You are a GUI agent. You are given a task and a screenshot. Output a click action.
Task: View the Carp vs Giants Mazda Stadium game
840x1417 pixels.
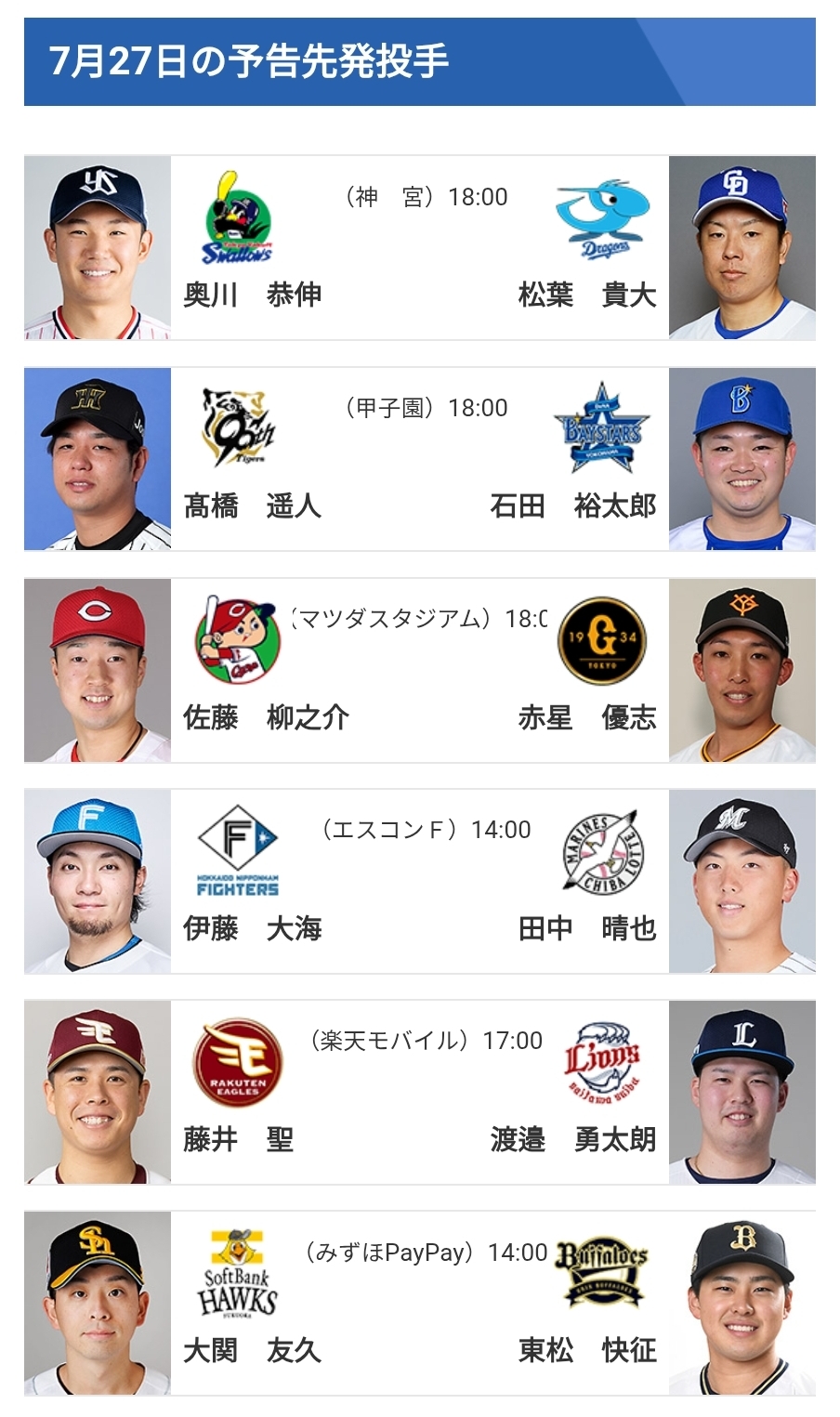click(420, 670)
